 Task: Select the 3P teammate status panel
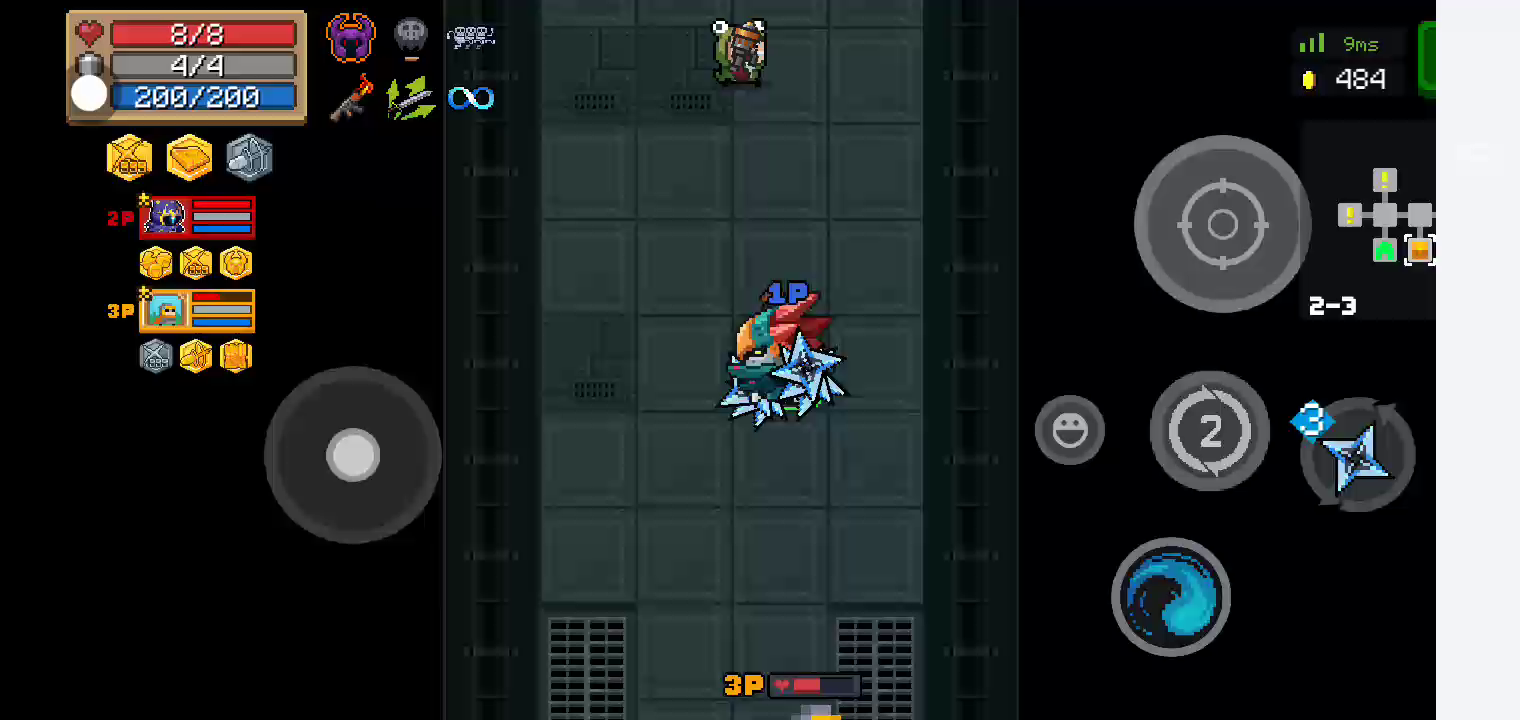[x=197, y=311]
